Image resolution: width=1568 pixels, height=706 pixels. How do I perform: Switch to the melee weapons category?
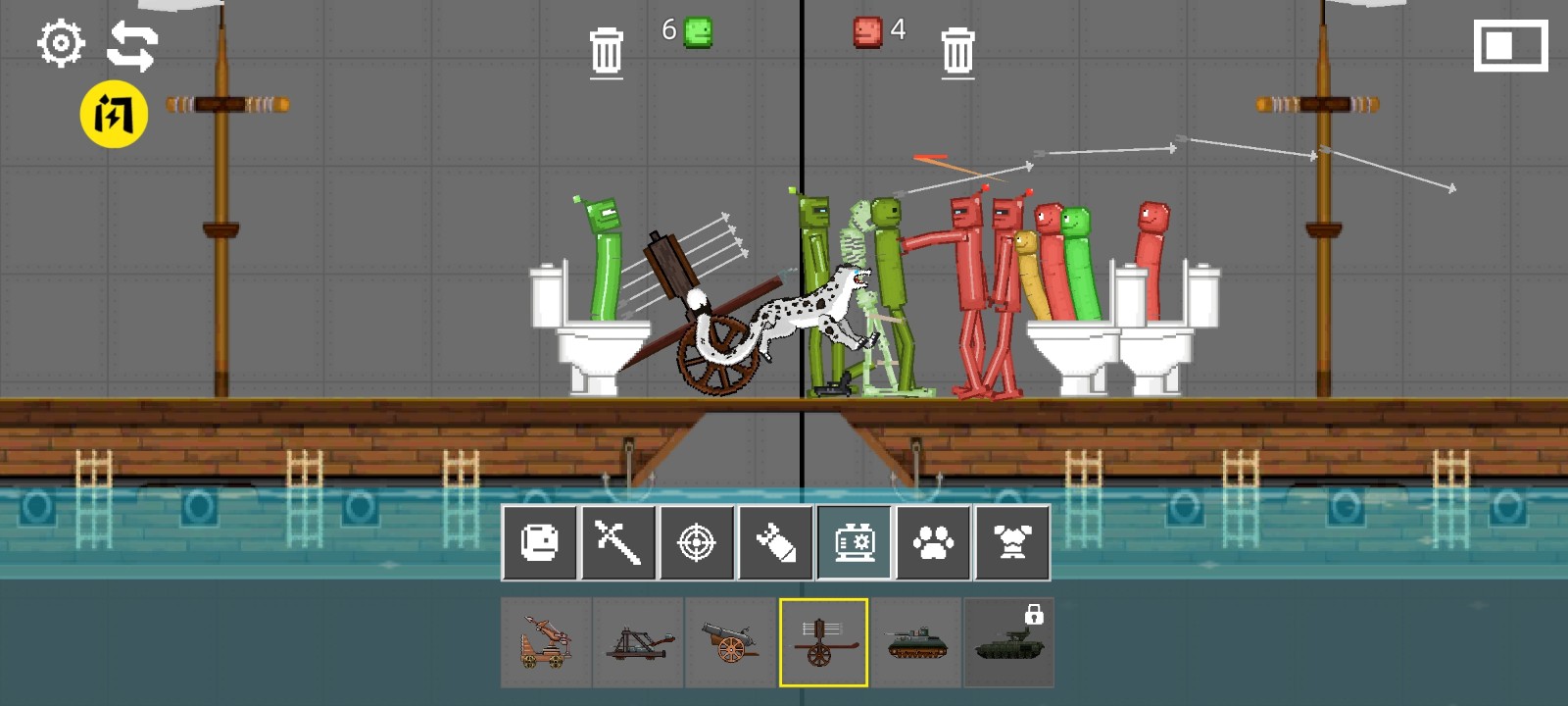click(x=618, y=542)
